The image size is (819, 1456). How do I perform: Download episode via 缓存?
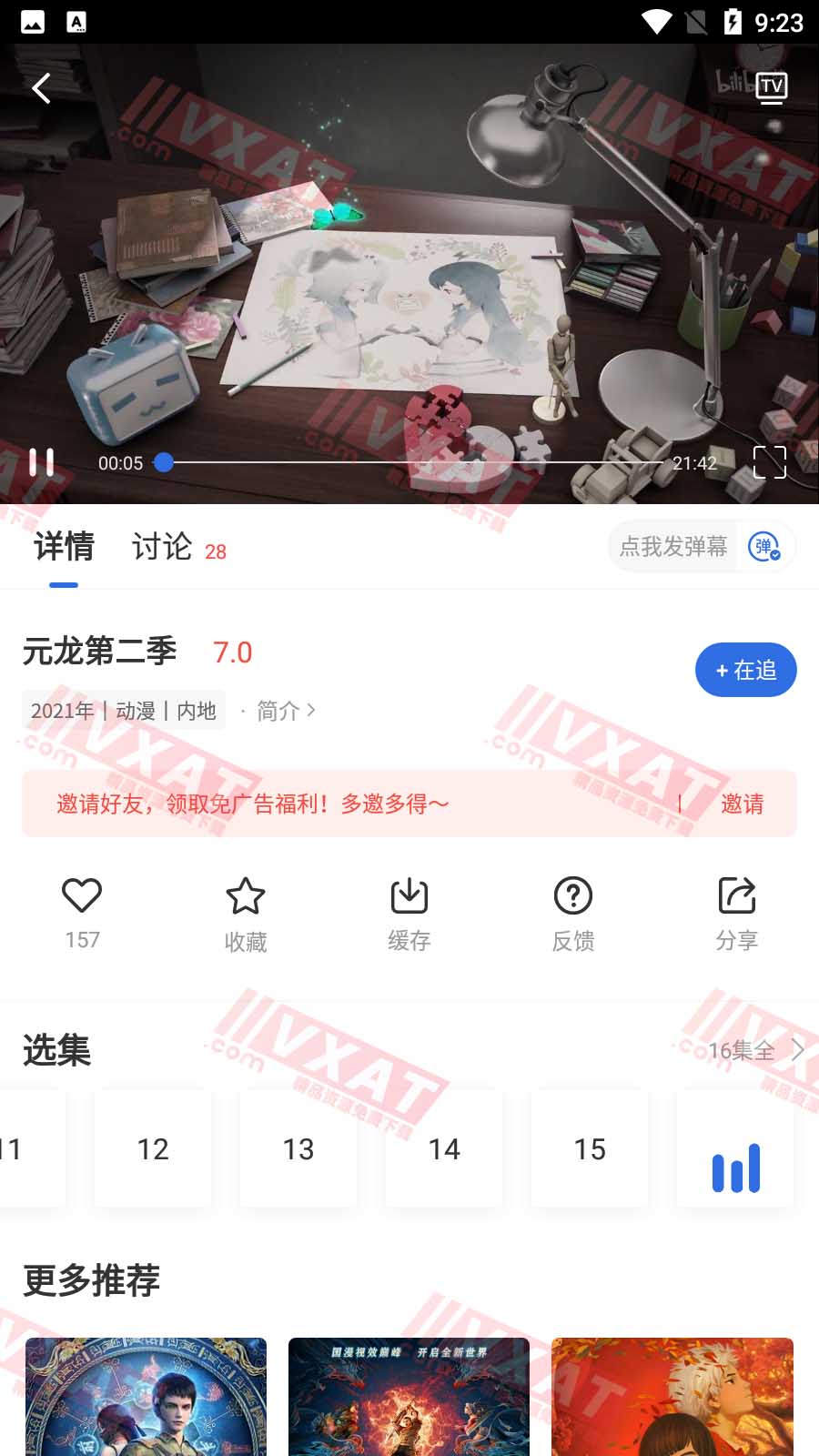tap(409, 896)
